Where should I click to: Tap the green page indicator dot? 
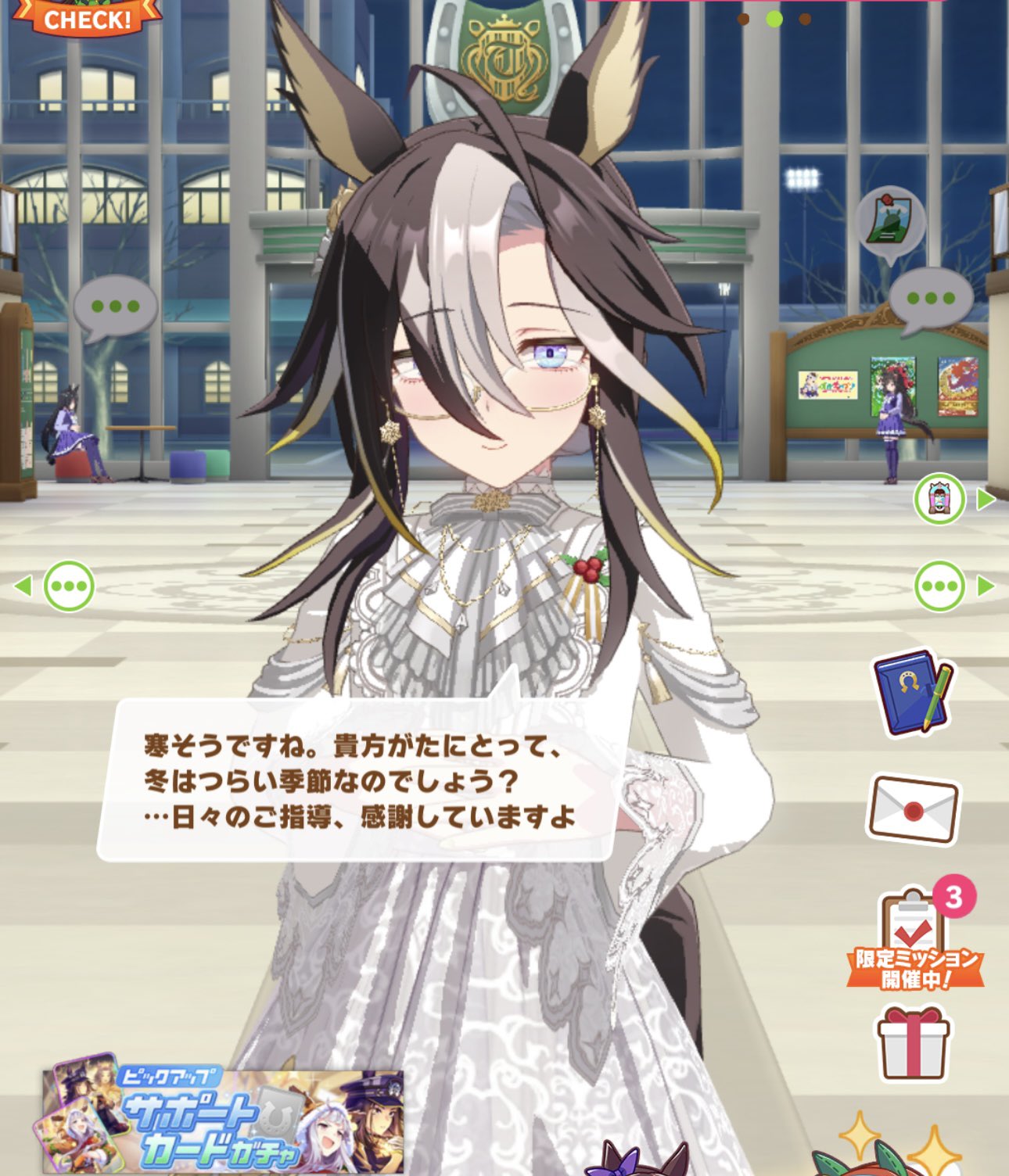774,19
